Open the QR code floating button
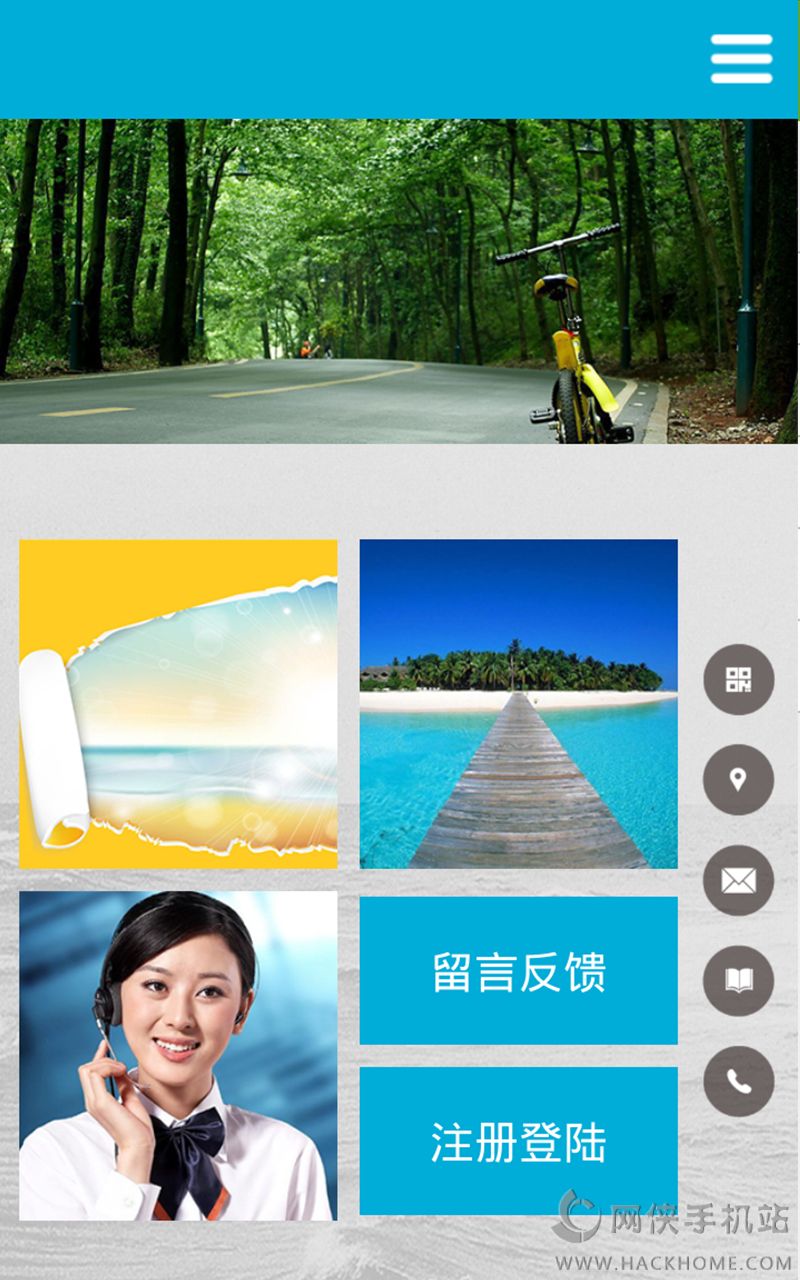 tap(738, 679)
